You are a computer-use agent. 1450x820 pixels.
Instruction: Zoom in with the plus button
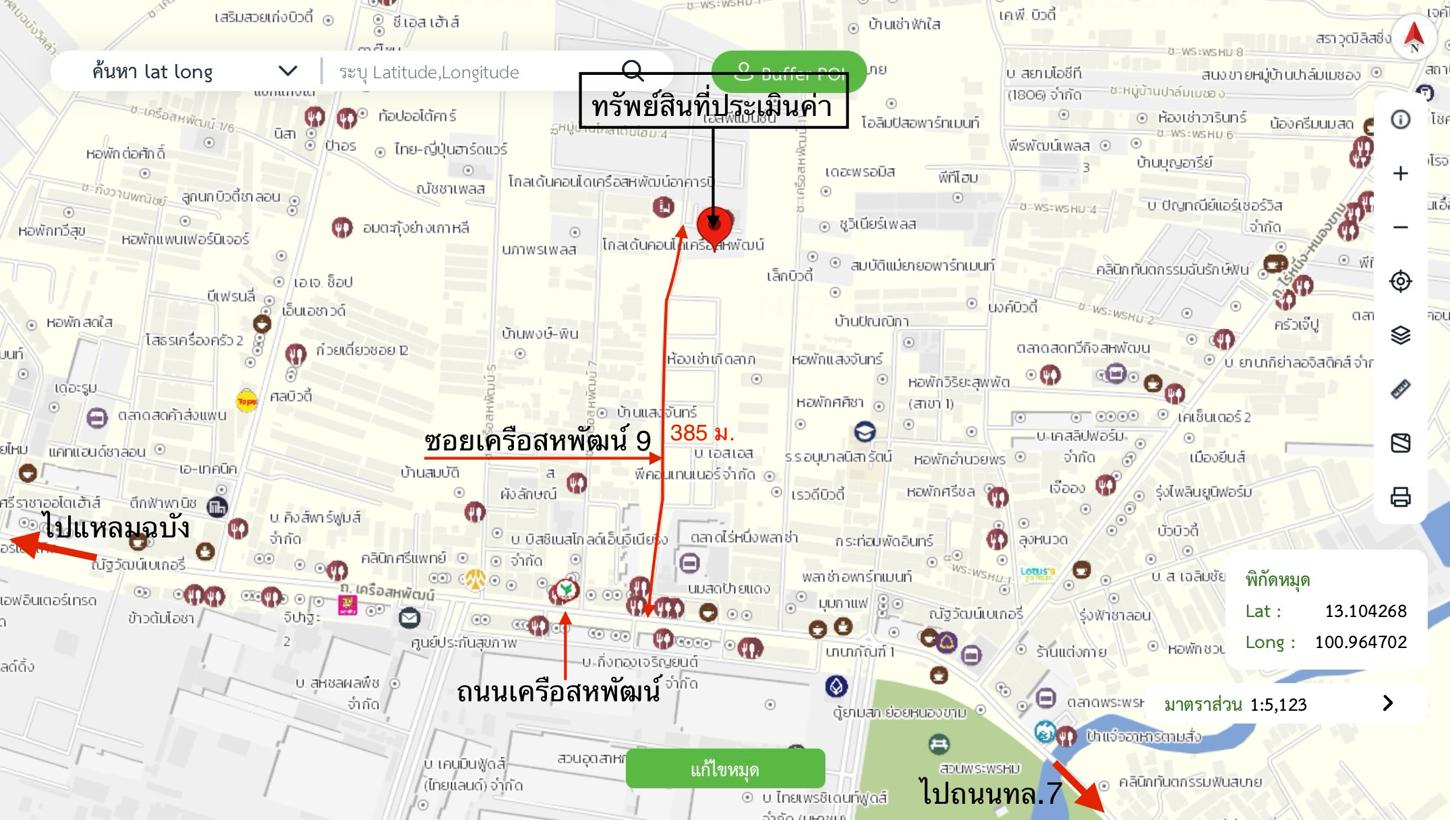coord(1400,174)
